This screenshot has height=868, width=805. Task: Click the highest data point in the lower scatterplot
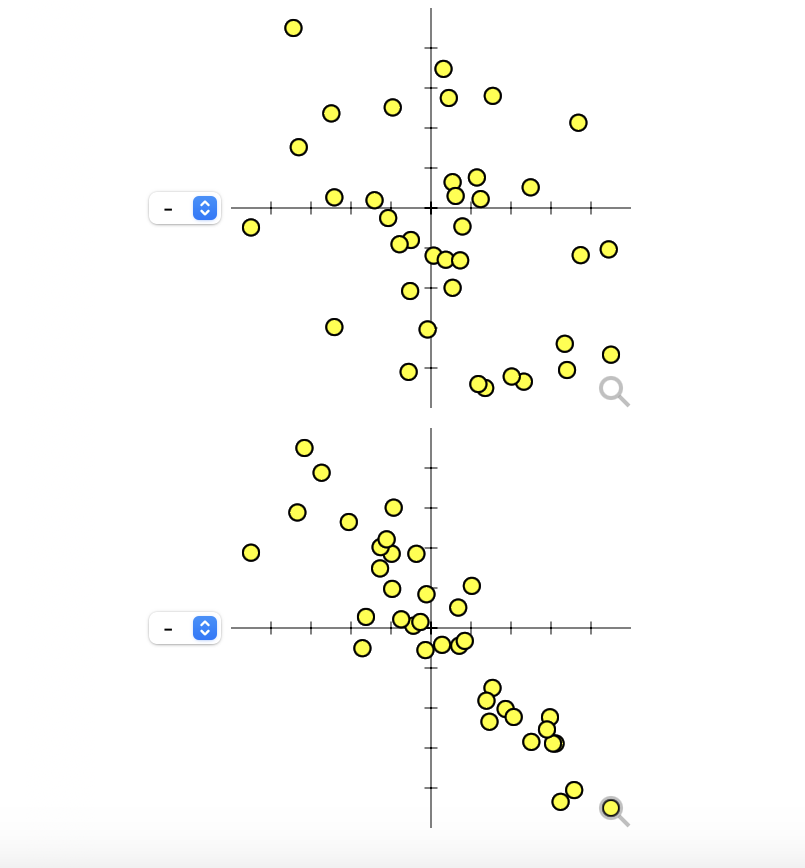305,447
